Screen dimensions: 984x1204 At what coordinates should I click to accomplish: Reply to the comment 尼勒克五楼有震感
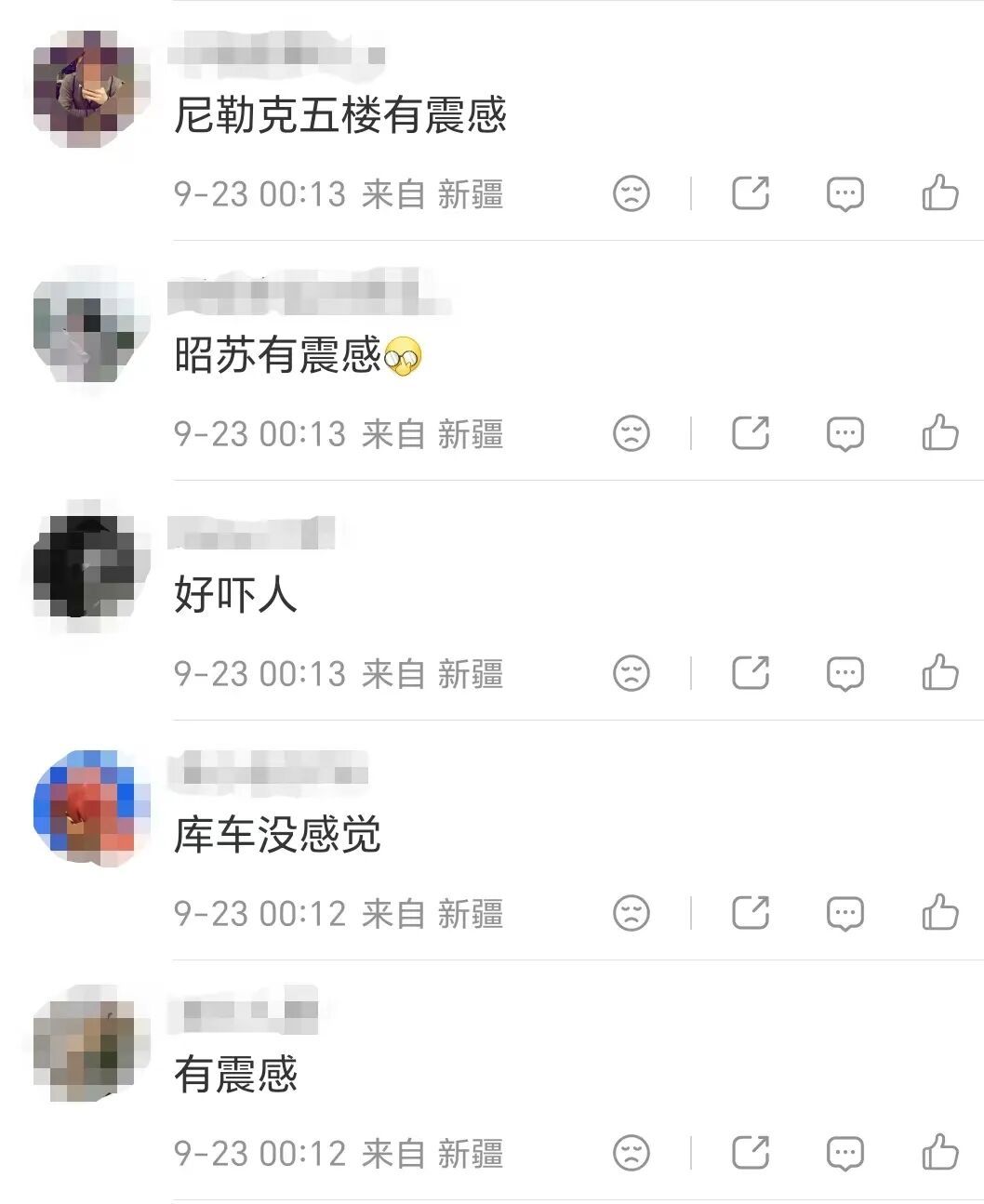tap(844, 194)
